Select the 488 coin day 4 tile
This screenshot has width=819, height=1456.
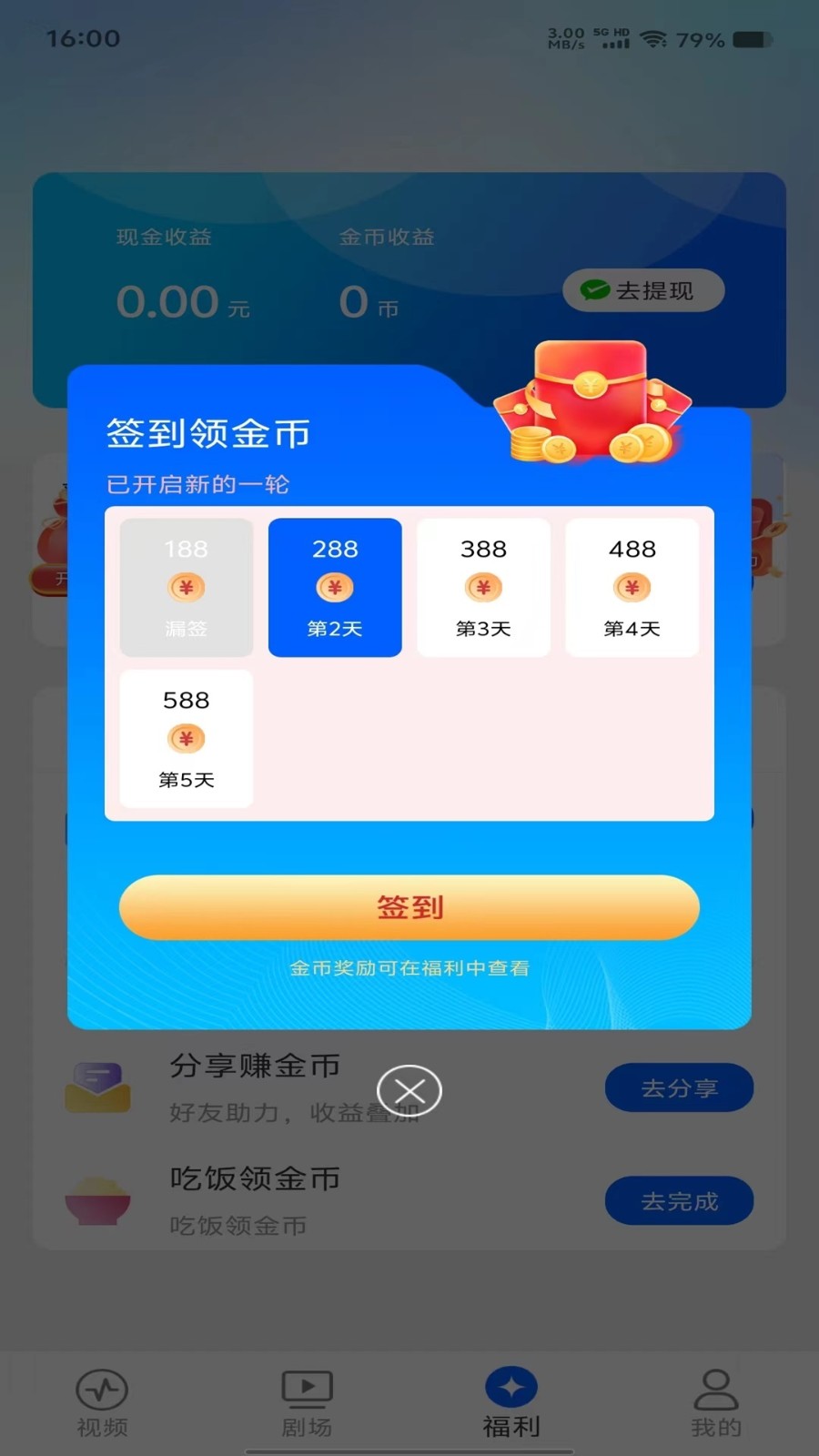coord(632,588)
